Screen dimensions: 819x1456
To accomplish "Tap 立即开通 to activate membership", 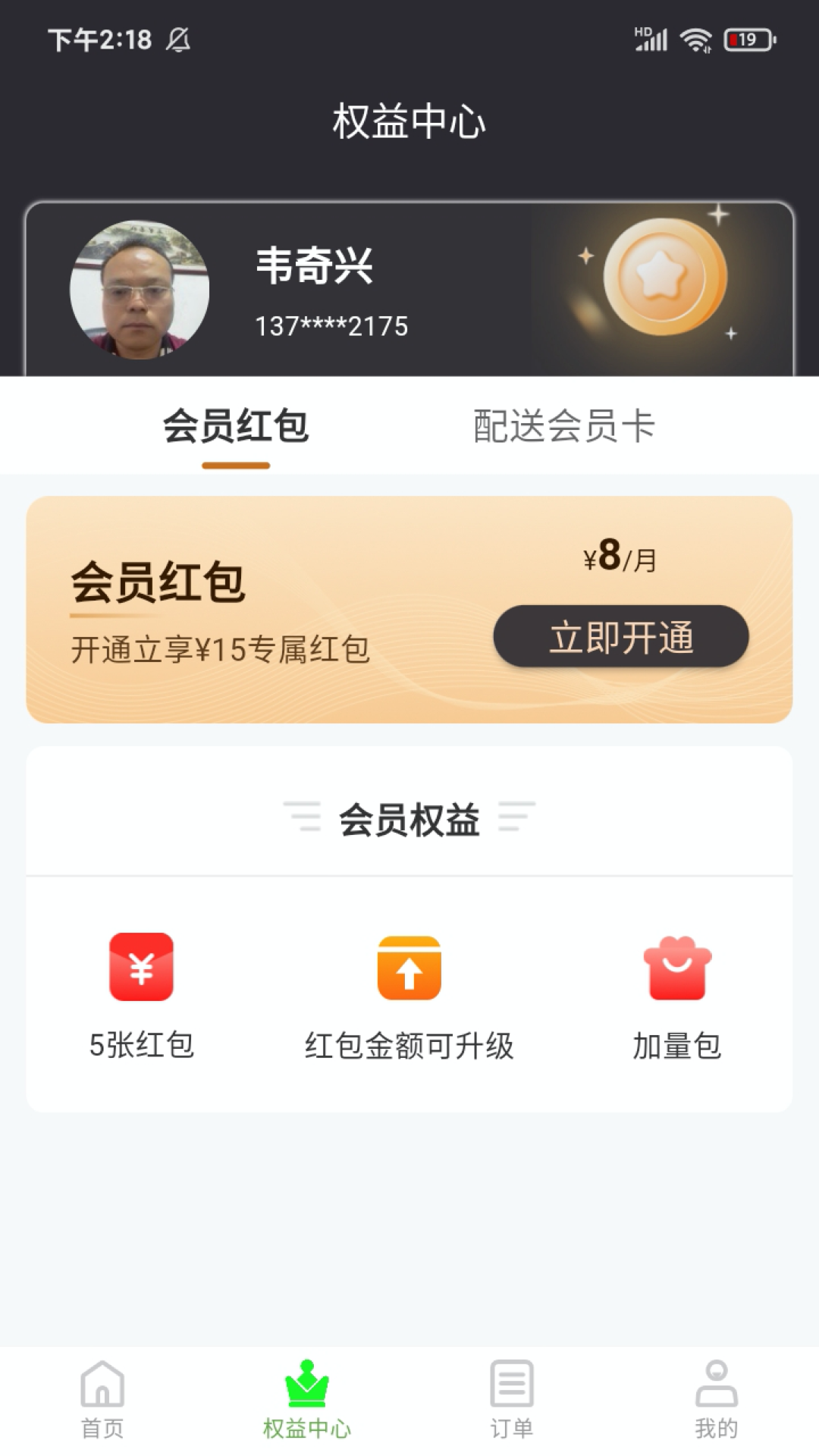I will 620,636.
